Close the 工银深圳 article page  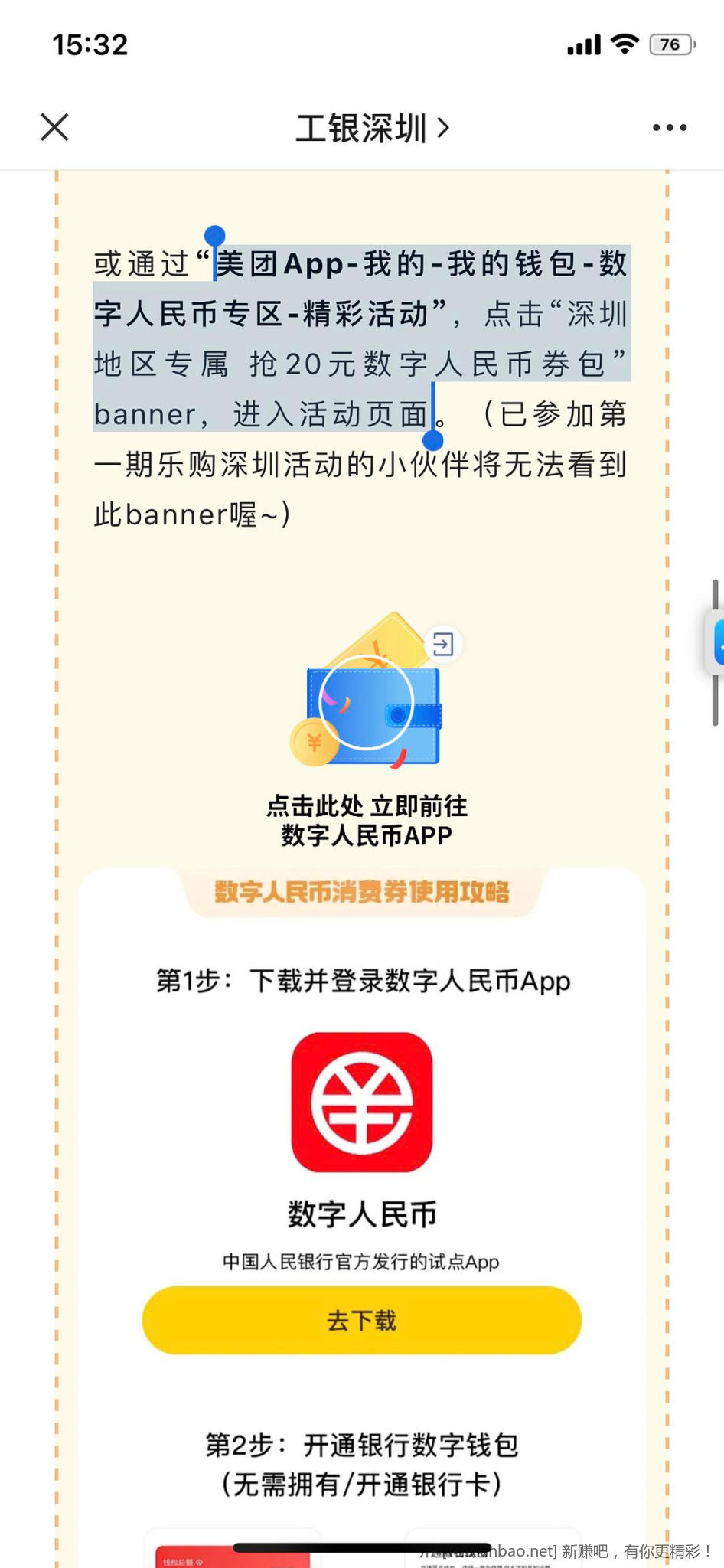pos(54,127)
